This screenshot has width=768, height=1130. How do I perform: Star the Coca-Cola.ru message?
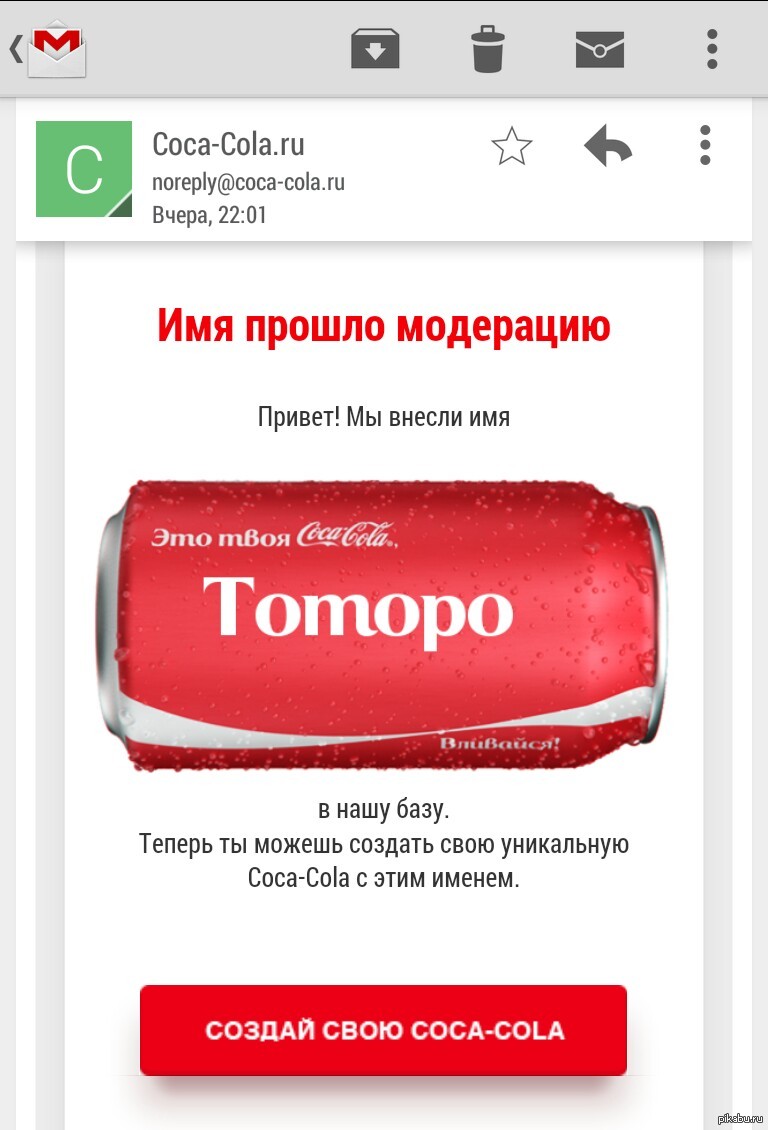point(511,147)
